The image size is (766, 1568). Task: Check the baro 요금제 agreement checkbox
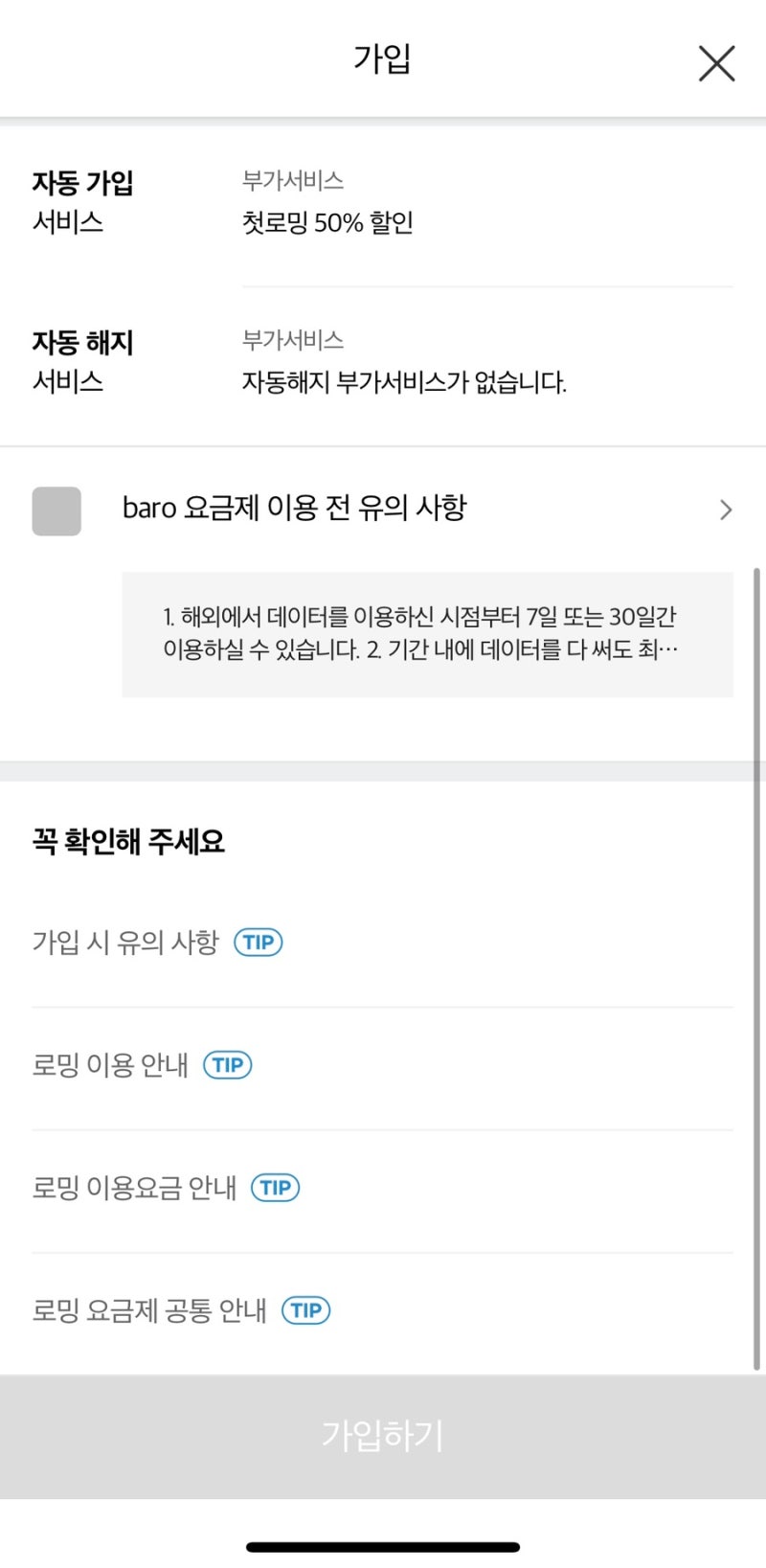[x=56, y=511]
